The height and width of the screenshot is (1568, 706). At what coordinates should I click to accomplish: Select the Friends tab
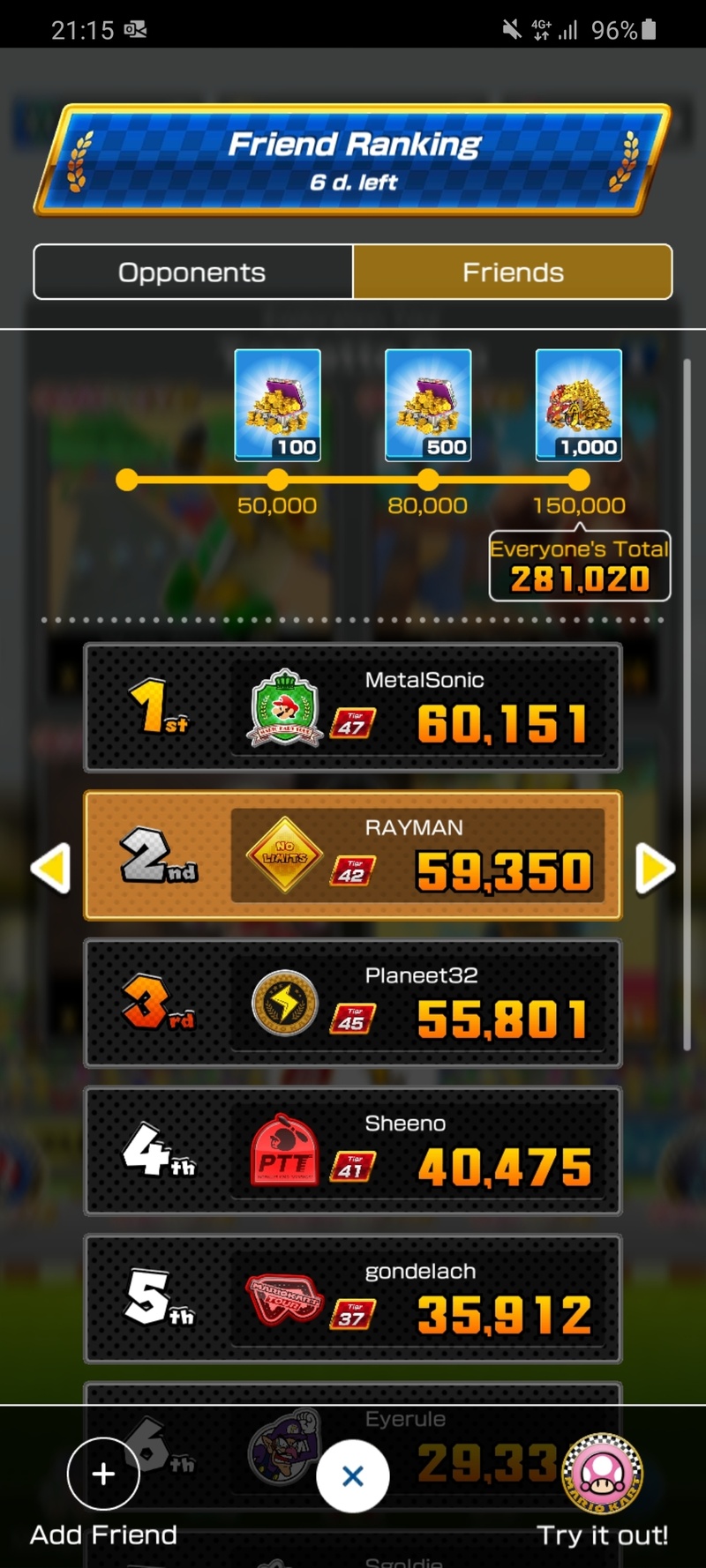(513, 272)
